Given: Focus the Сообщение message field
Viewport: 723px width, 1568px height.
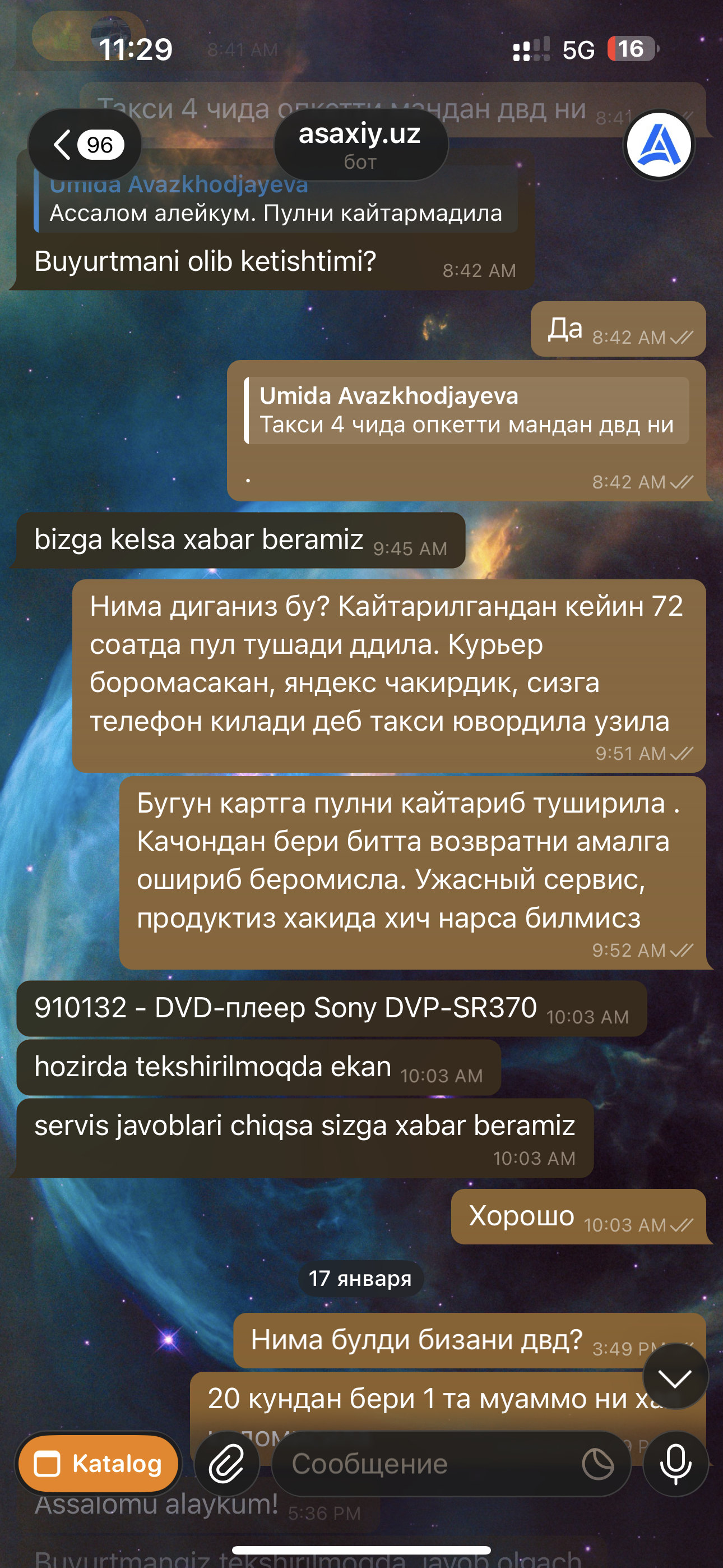Looking at the screenshot, I should (x=426, y=1464).
